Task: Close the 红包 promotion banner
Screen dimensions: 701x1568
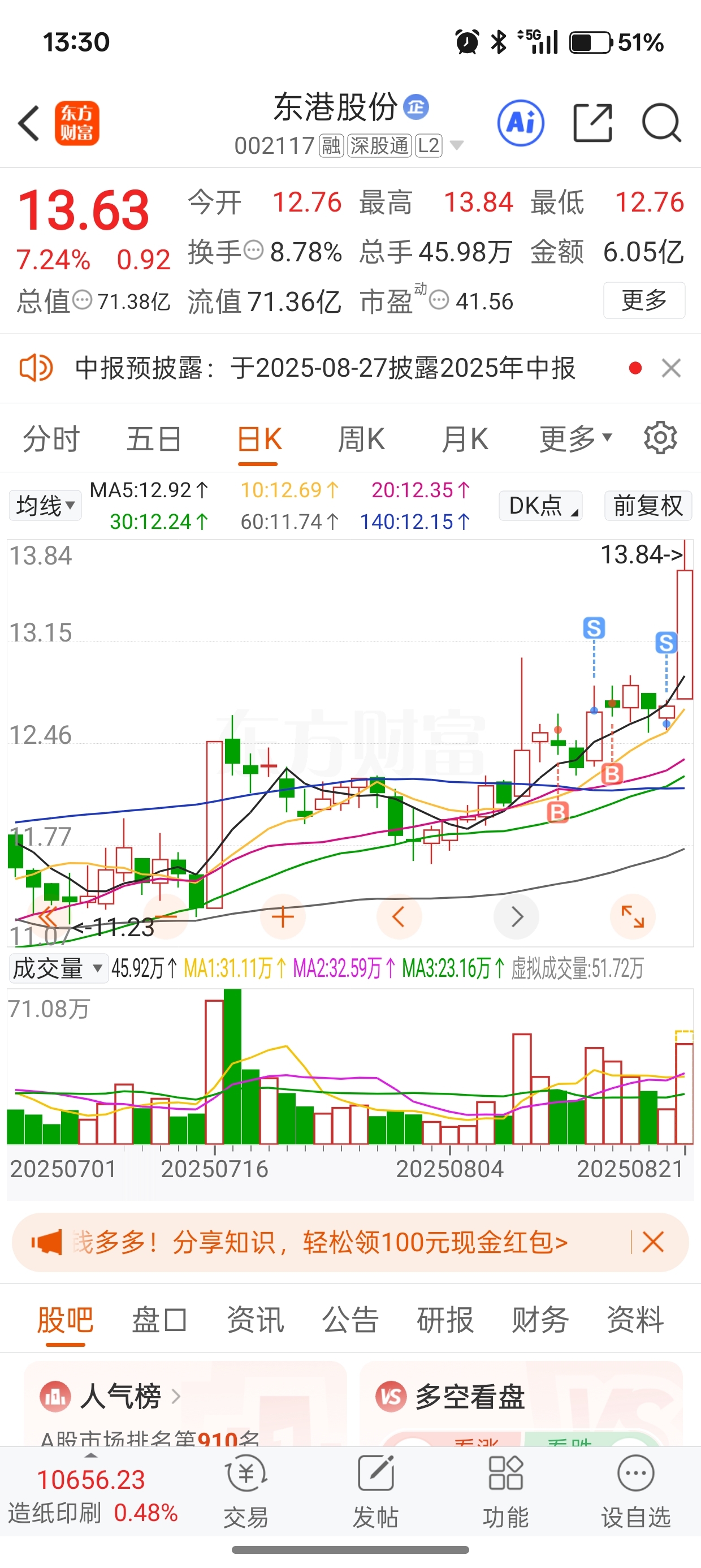Action: click(x=653, y=1242)
